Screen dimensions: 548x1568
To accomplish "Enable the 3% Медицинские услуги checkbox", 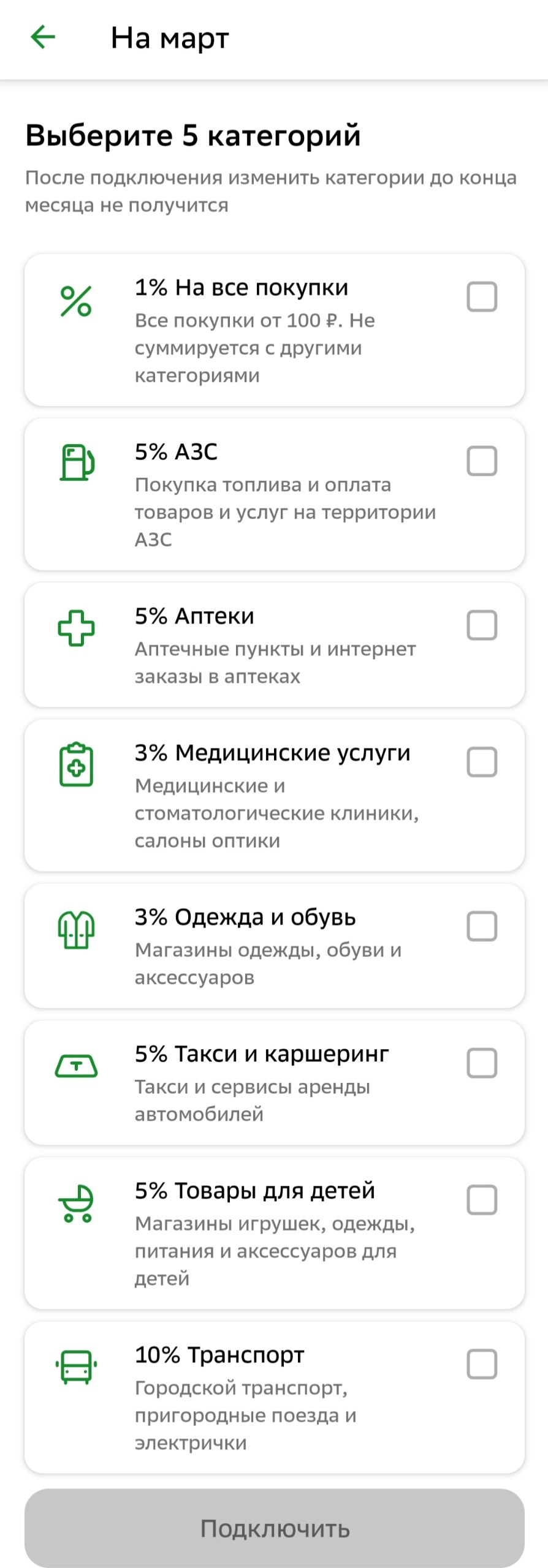I will click(x=482, y=762).
